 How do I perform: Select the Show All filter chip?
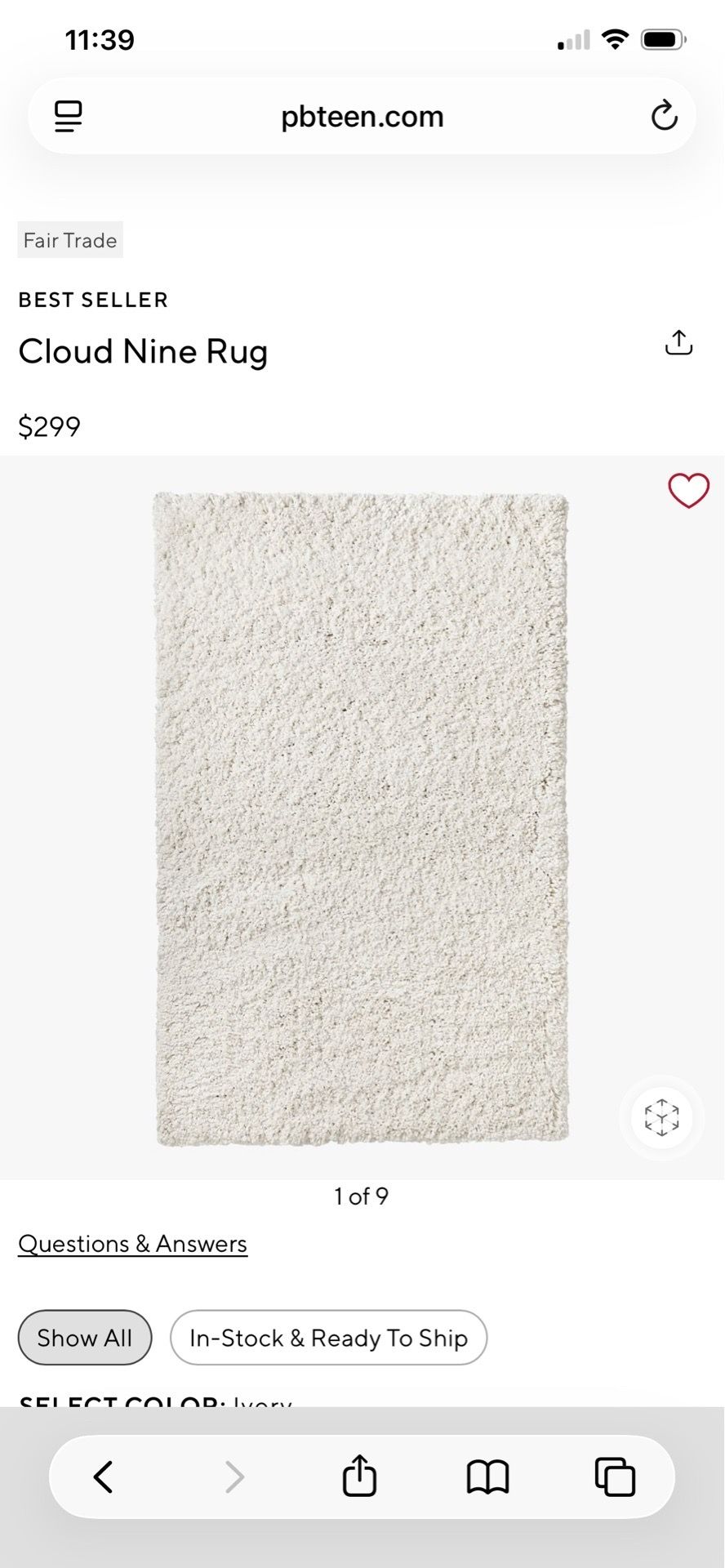pyautogui.click(x=85, y=1338)
